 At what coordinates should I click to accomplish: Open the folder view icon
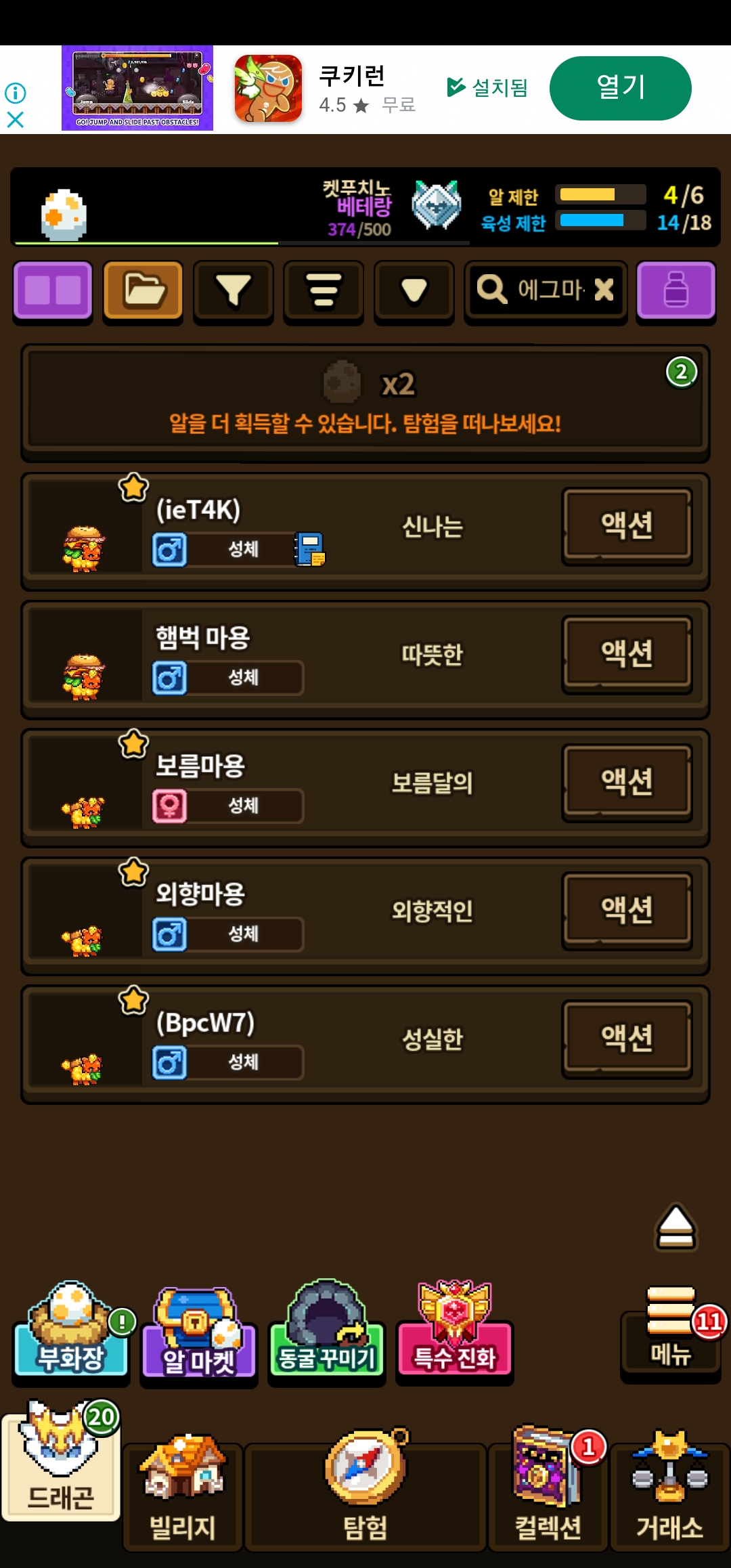(x=143, y=291)
